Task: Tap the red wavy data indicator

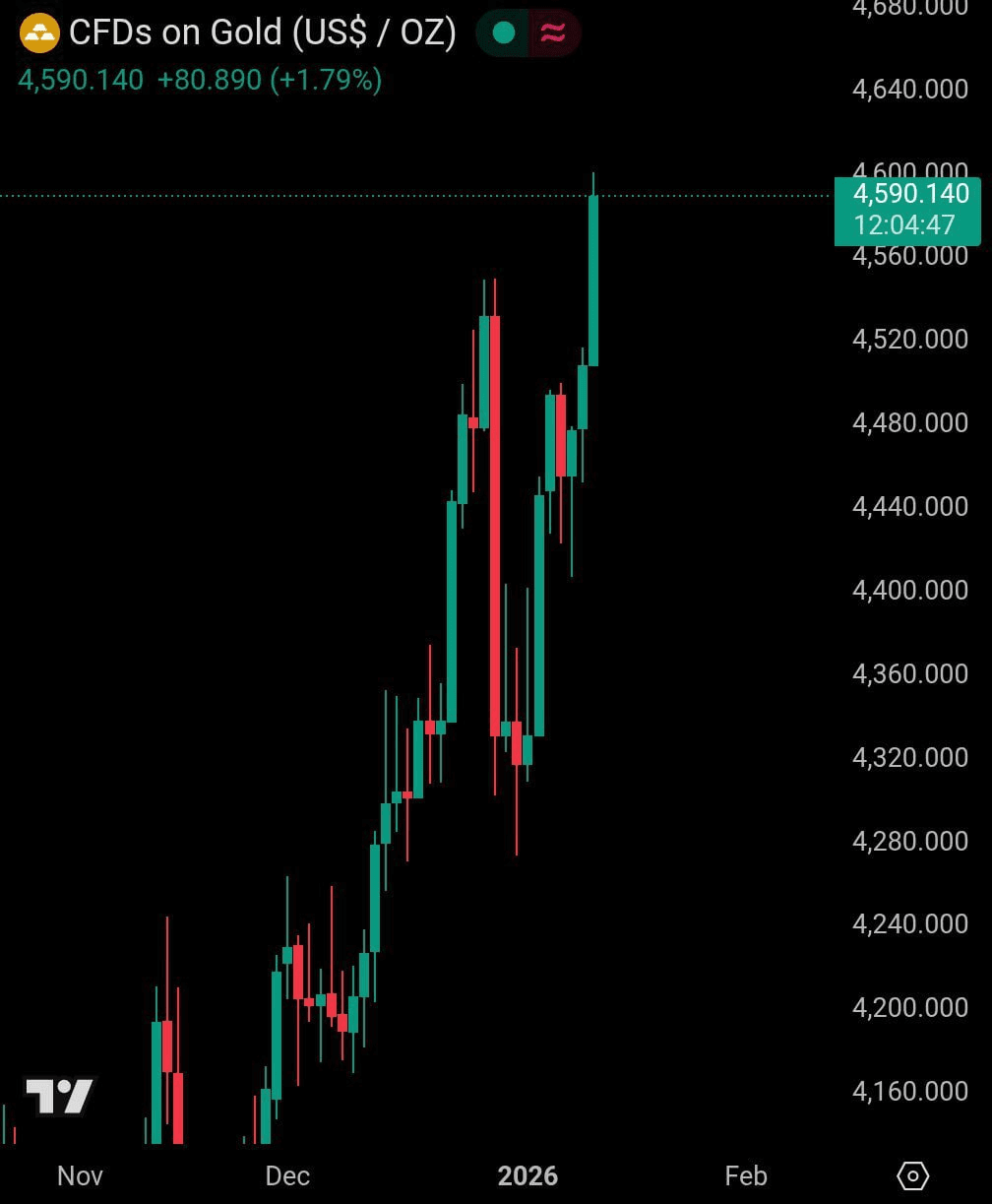Action: click(x=554, y=33)
